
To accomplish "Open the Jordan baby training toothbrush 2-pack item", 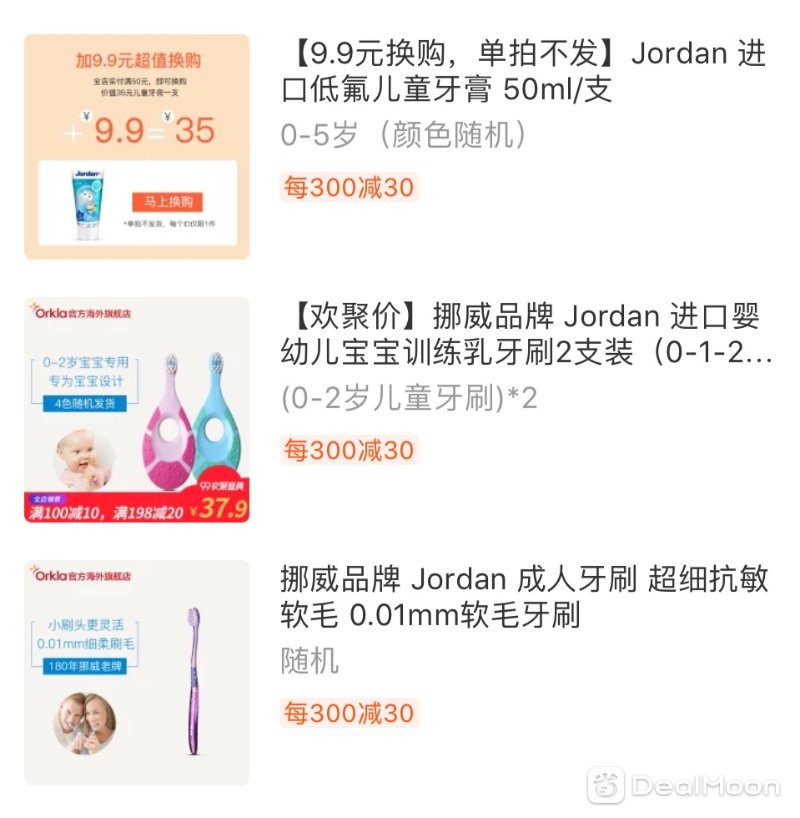I will pos(526,335).
